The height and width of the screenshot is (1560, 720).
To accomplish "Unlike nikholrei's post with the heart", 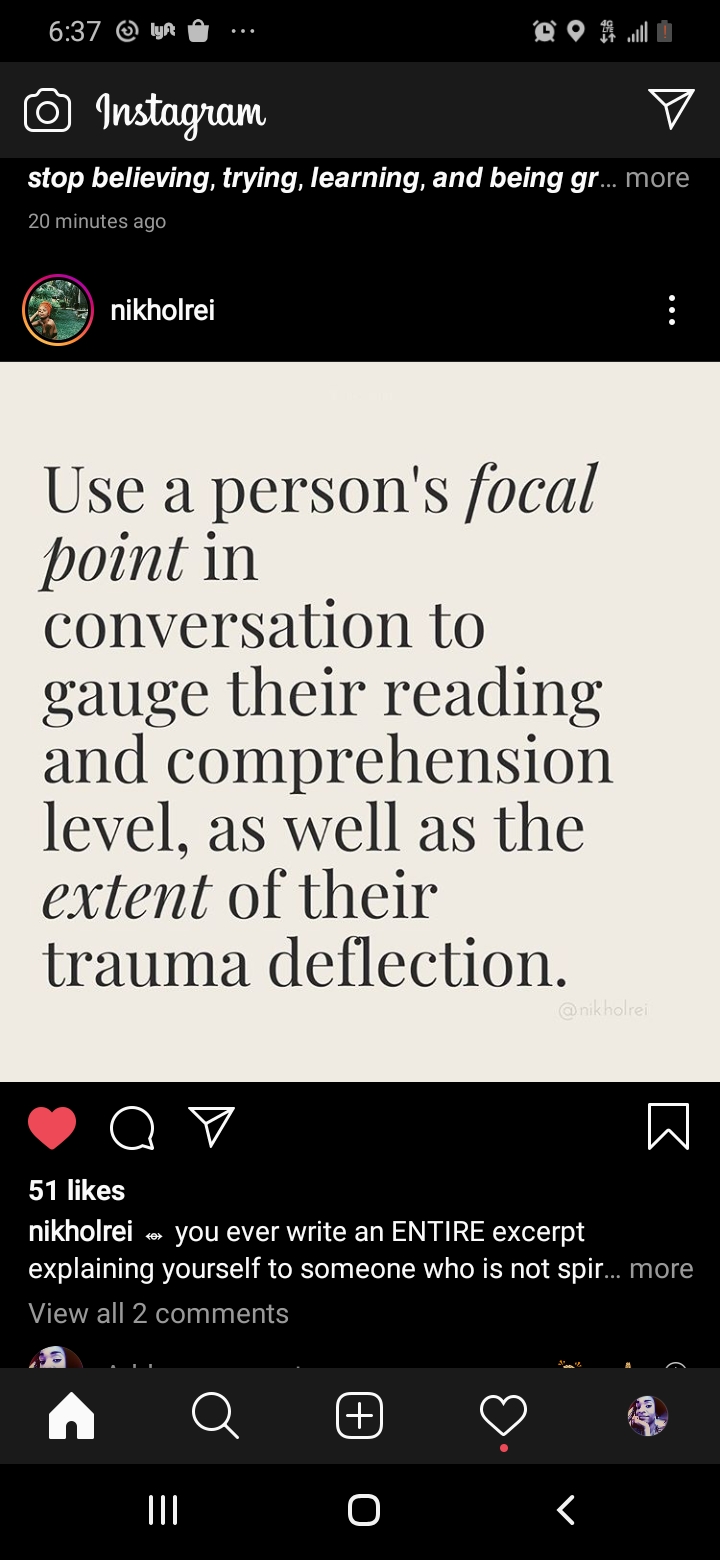I will coord(52,1128).
